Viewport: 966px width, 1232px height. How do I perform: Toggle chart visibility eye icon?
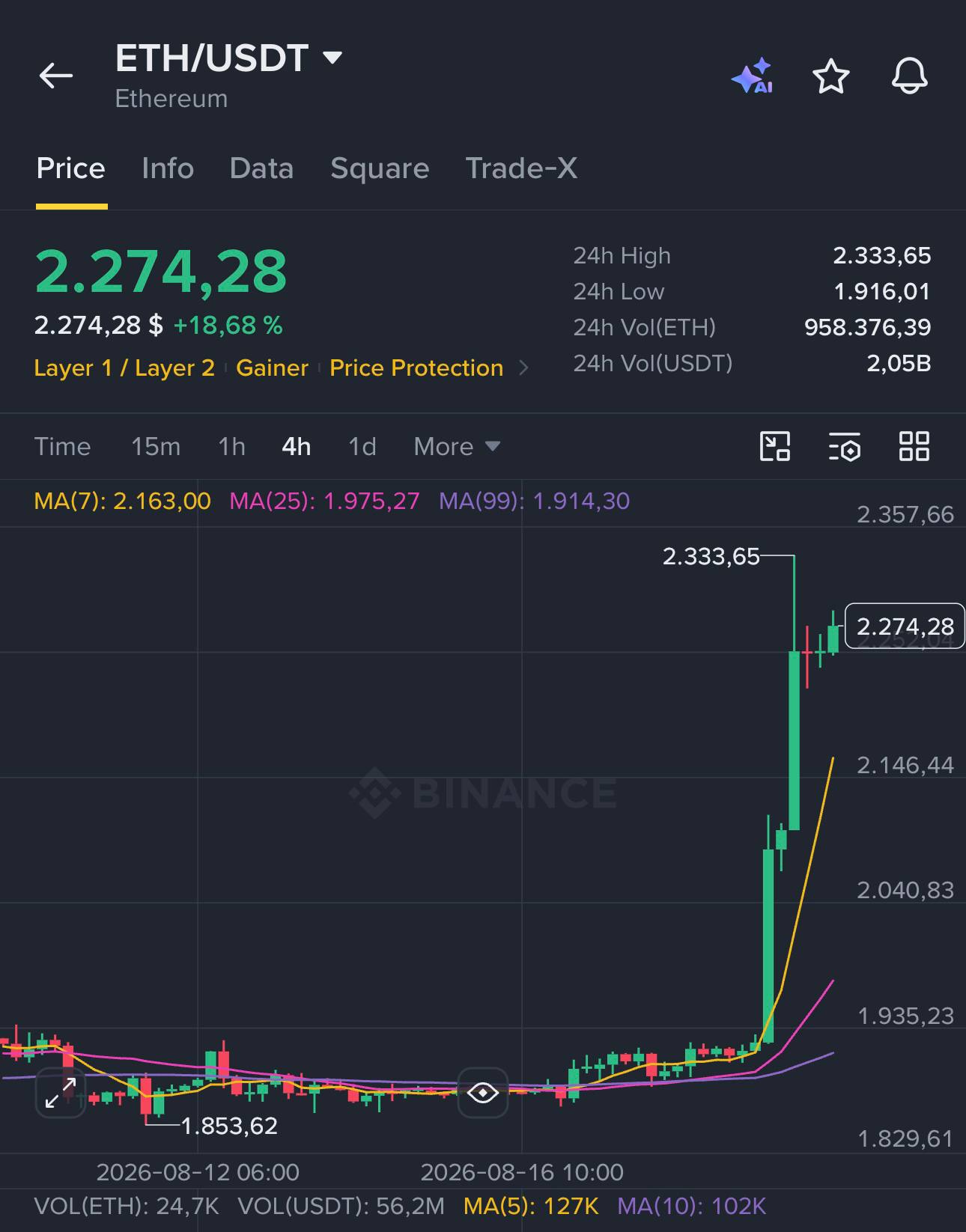click(x=483, y=1093)
